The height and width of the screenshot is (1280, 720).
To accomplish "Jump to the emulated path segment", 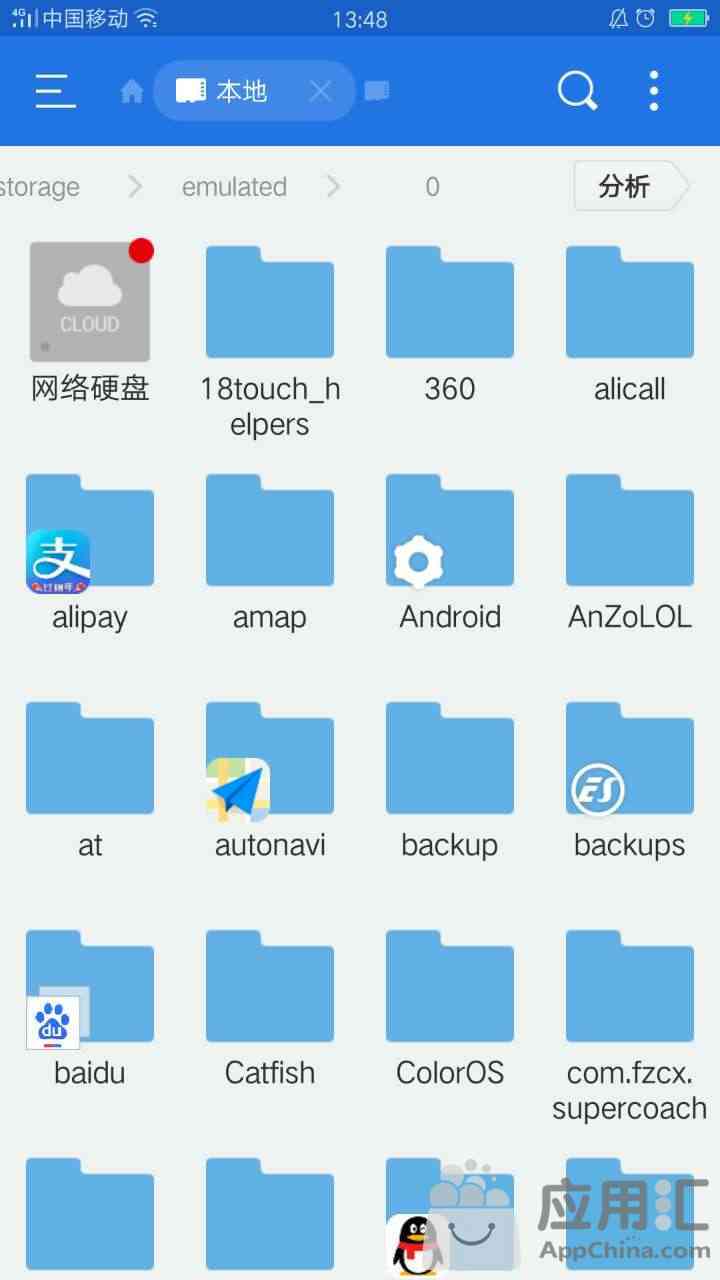I will coord(234,187).
